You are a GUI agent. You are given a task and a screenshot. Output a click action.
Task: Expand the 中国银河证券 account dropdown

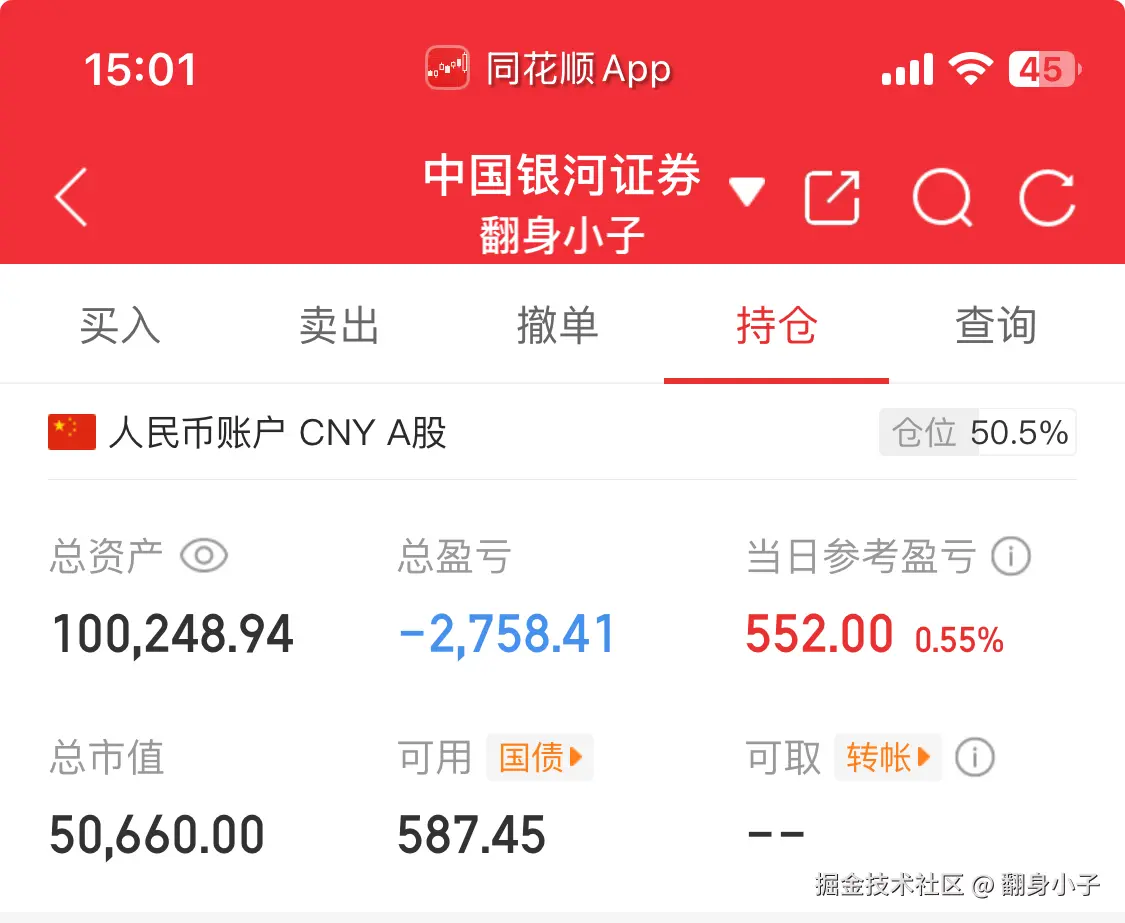(x=746, y=190)
